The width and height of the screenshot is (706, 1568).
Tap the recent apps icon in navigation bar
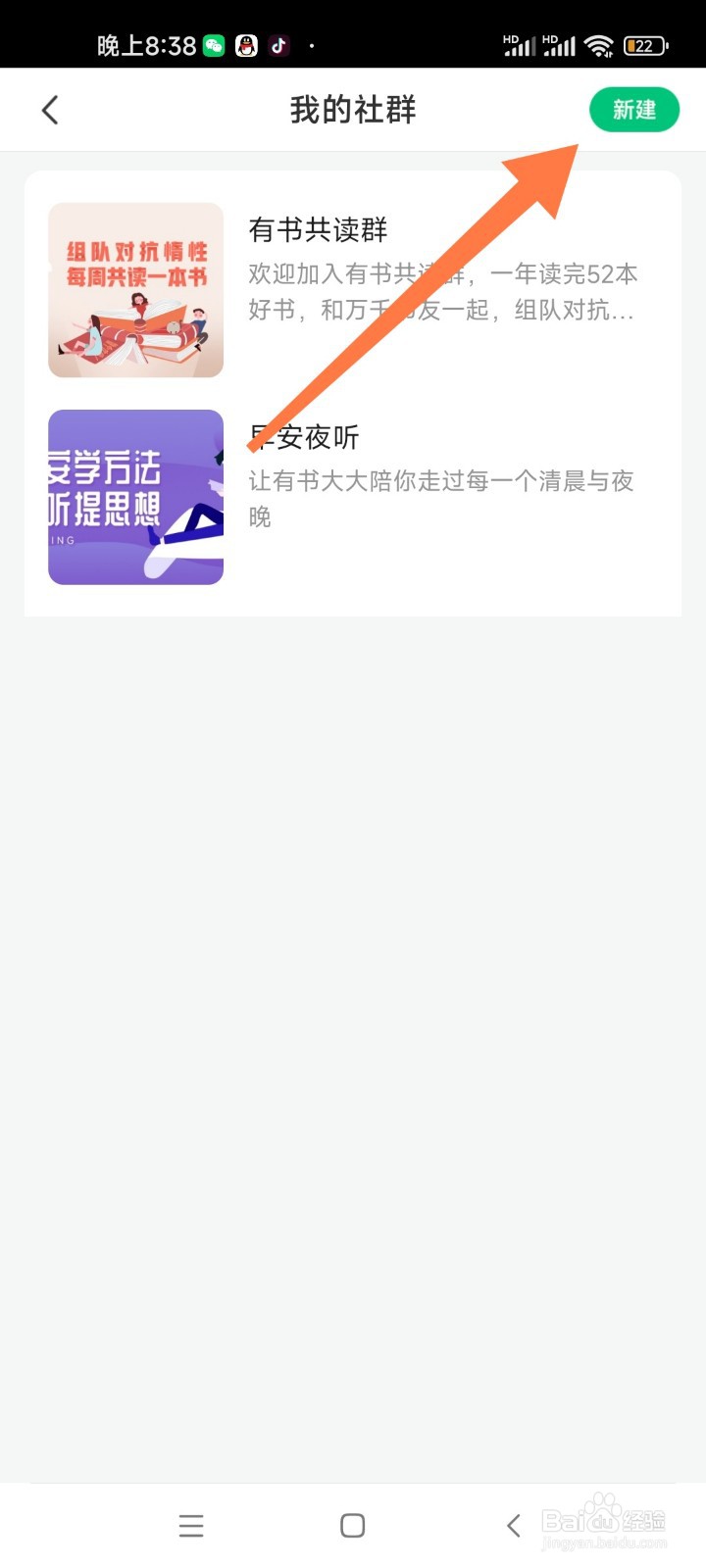click(191, 1525)
